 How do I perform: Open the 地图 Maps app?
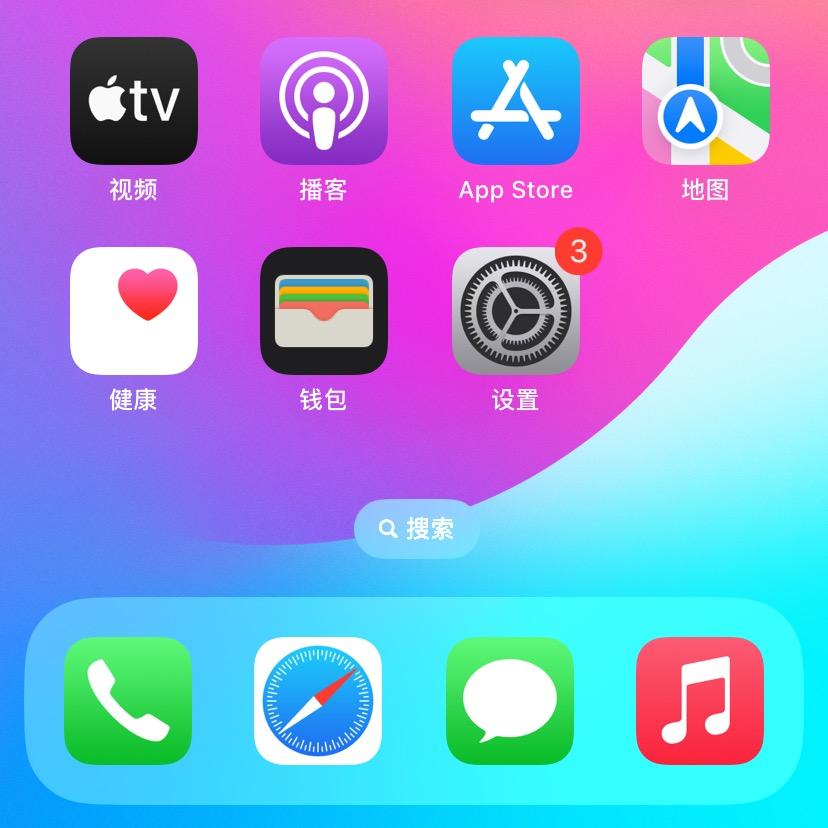[705, 101]
